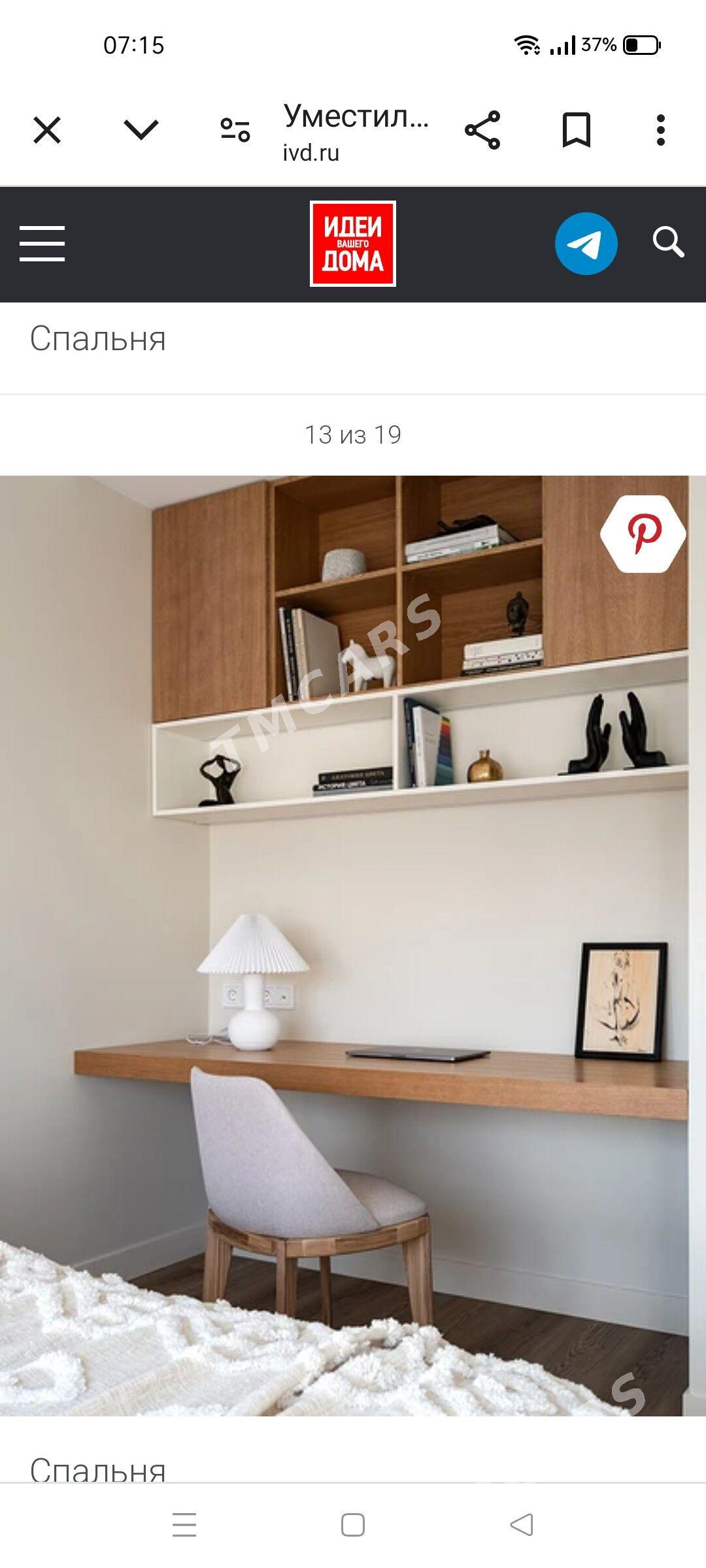The image size is (706, 1568).
Task: Open the site hamburger menu
Action: (x=42, y=244)
